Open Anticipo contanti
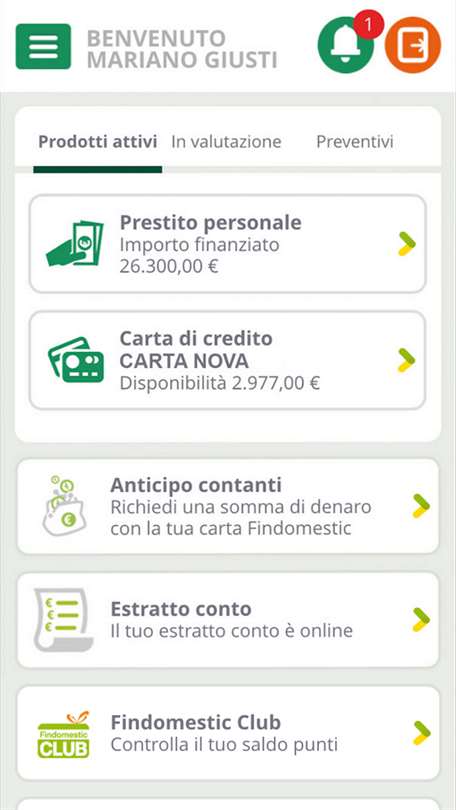Viewport: 456px width, 810px height. [228, 506]
